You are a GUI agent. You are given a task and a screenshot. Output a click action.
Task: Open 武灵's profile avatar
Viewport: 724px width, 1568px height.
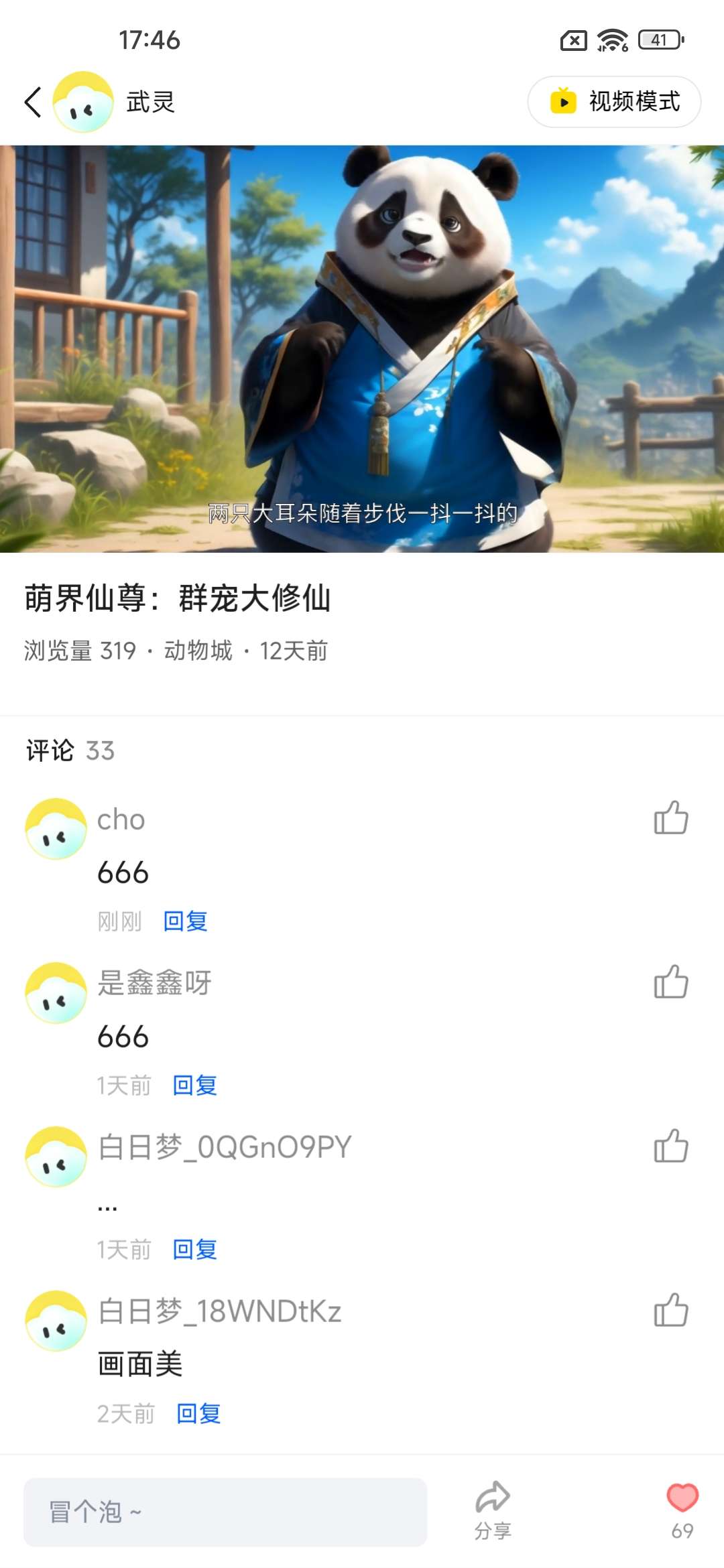tap(83, 103)
